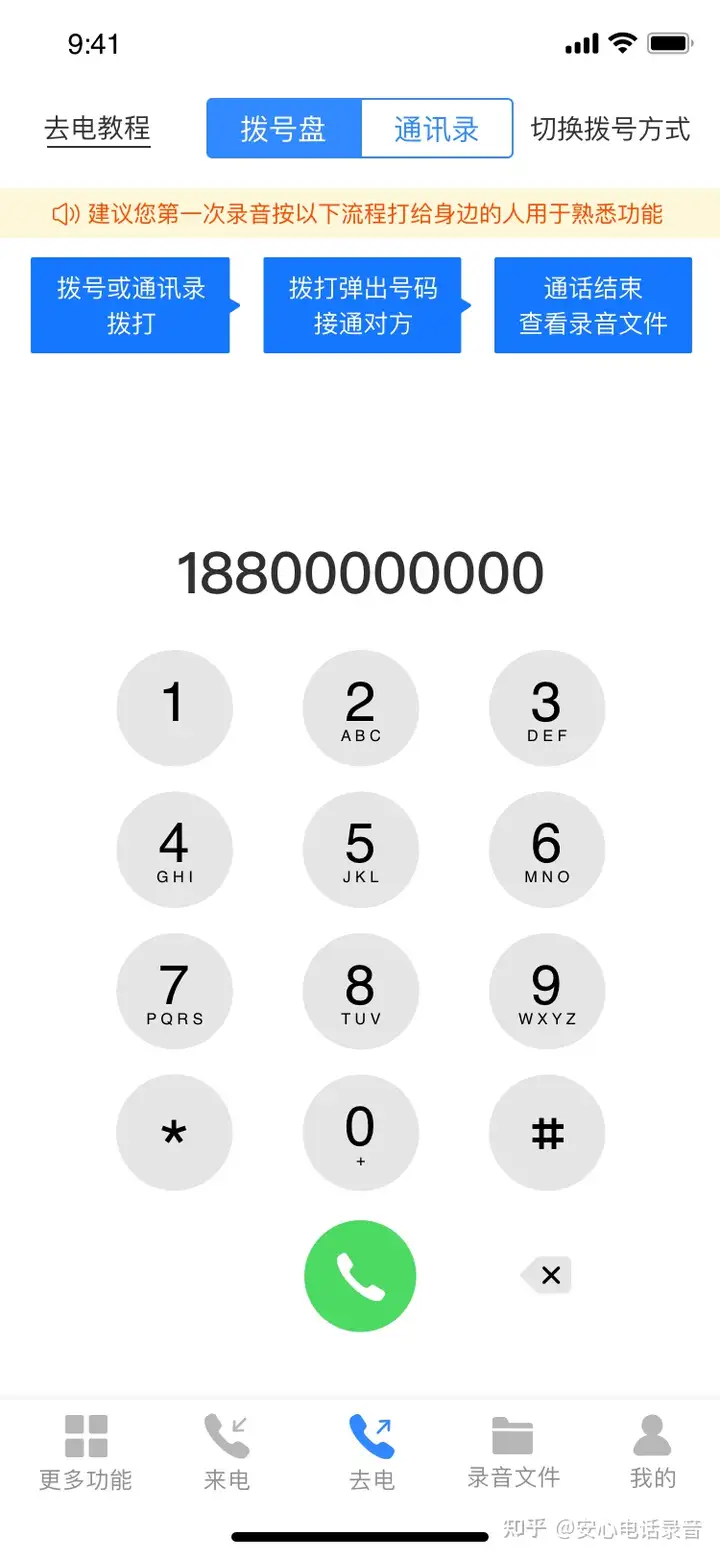This screenshot has width=720, height=1559.
Task: Open the 去电教程 tutorial link
Action: pos(98,129)
